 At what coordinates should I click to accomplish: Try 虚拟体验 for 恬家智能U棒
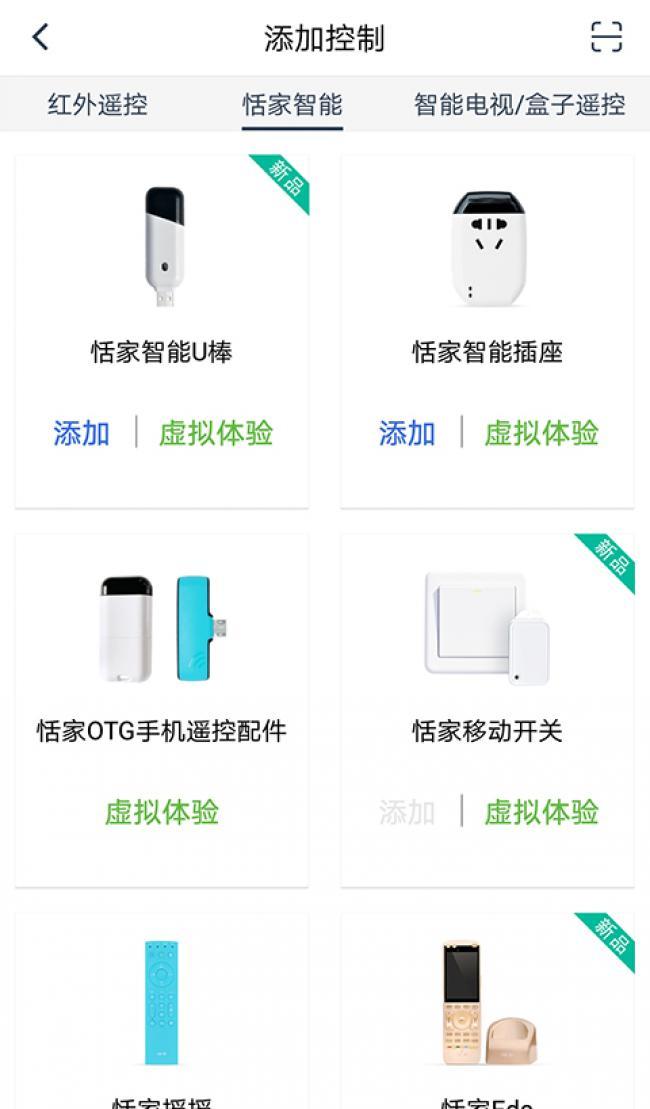click(x=216, y=433)
